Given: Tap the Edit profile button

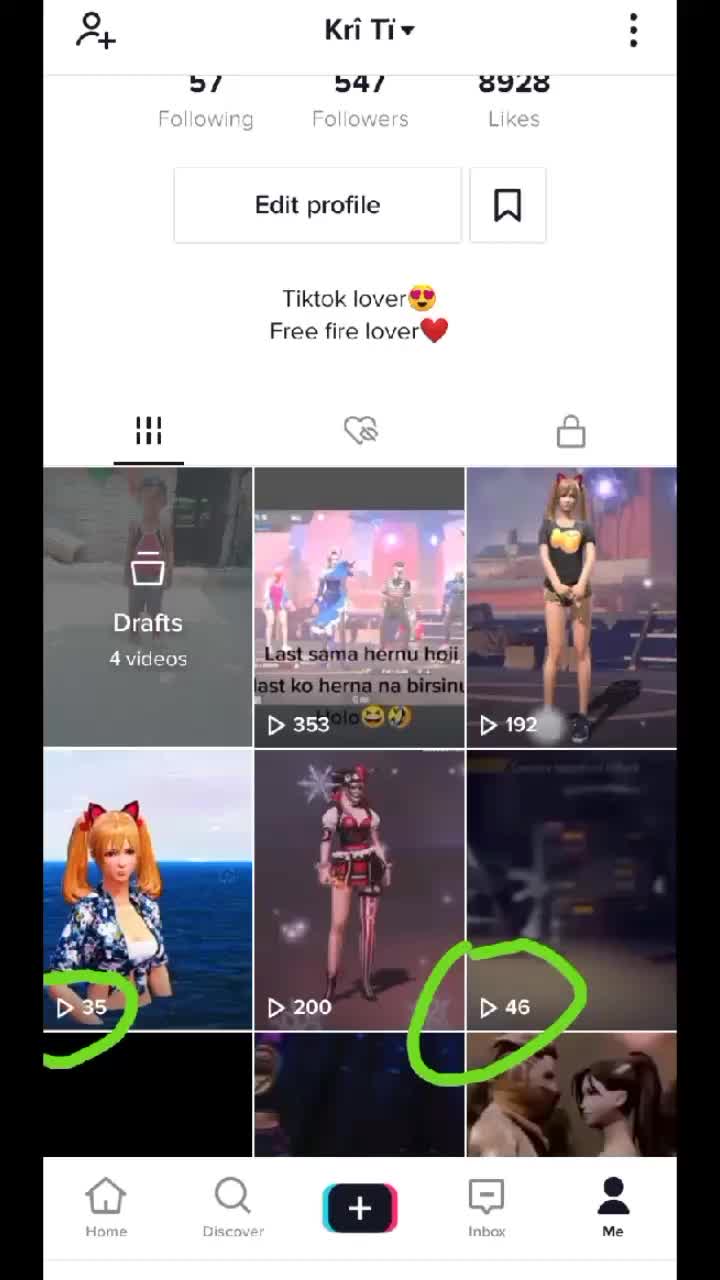Looking at the screenshot, I should [317, 205].
